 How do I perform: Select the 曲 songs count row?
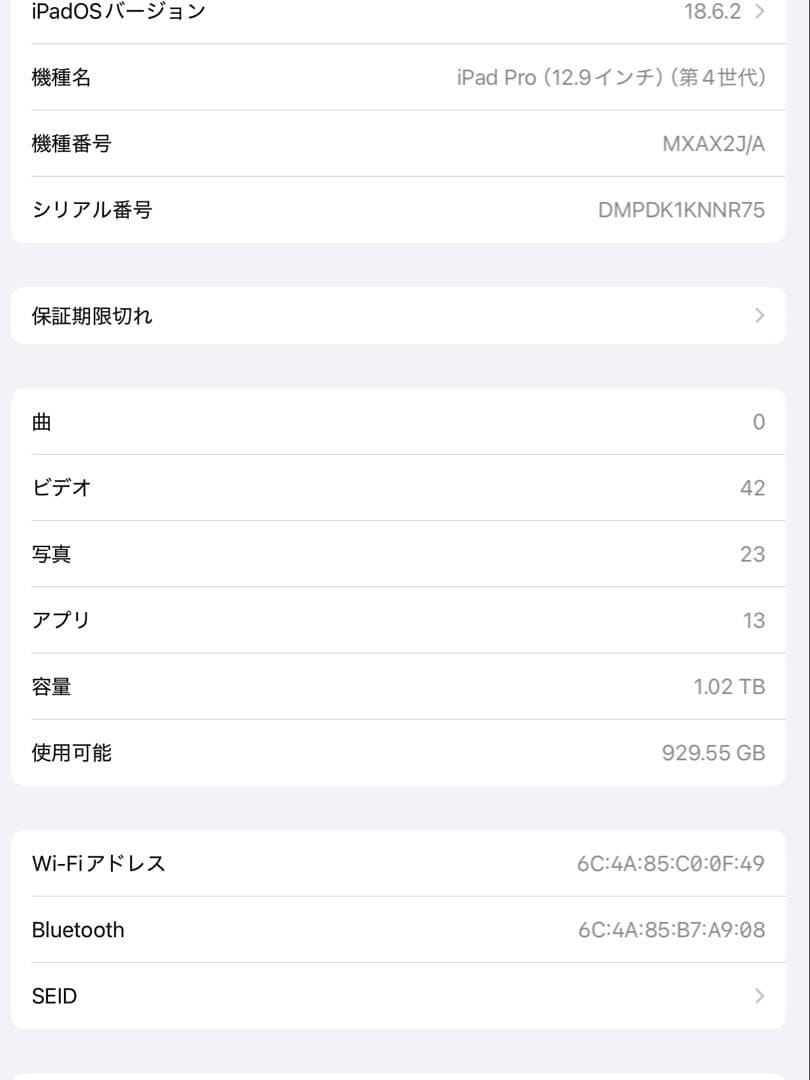400,421
